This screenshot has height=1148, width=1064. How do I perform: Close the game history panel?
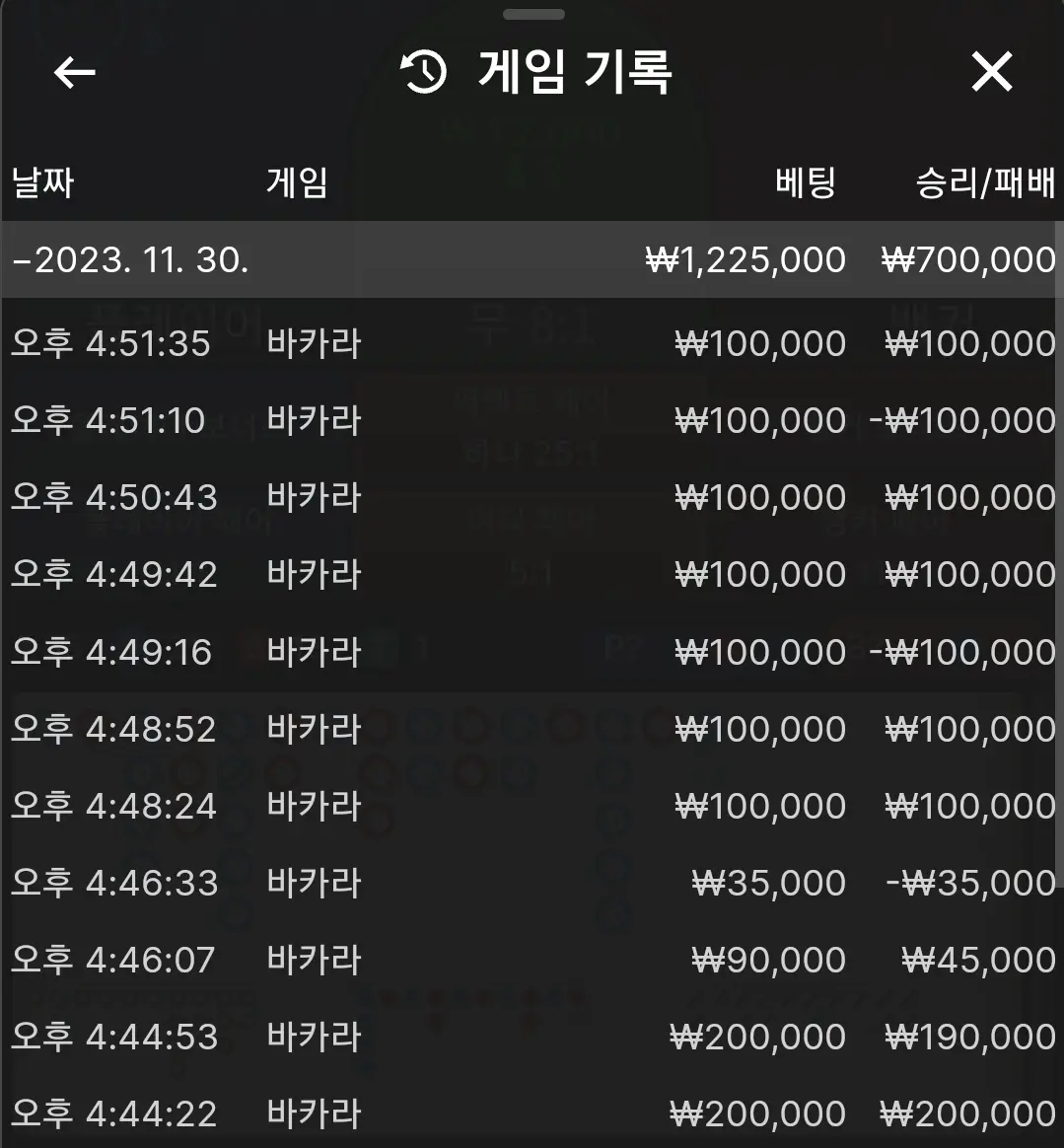pos(991,72)
